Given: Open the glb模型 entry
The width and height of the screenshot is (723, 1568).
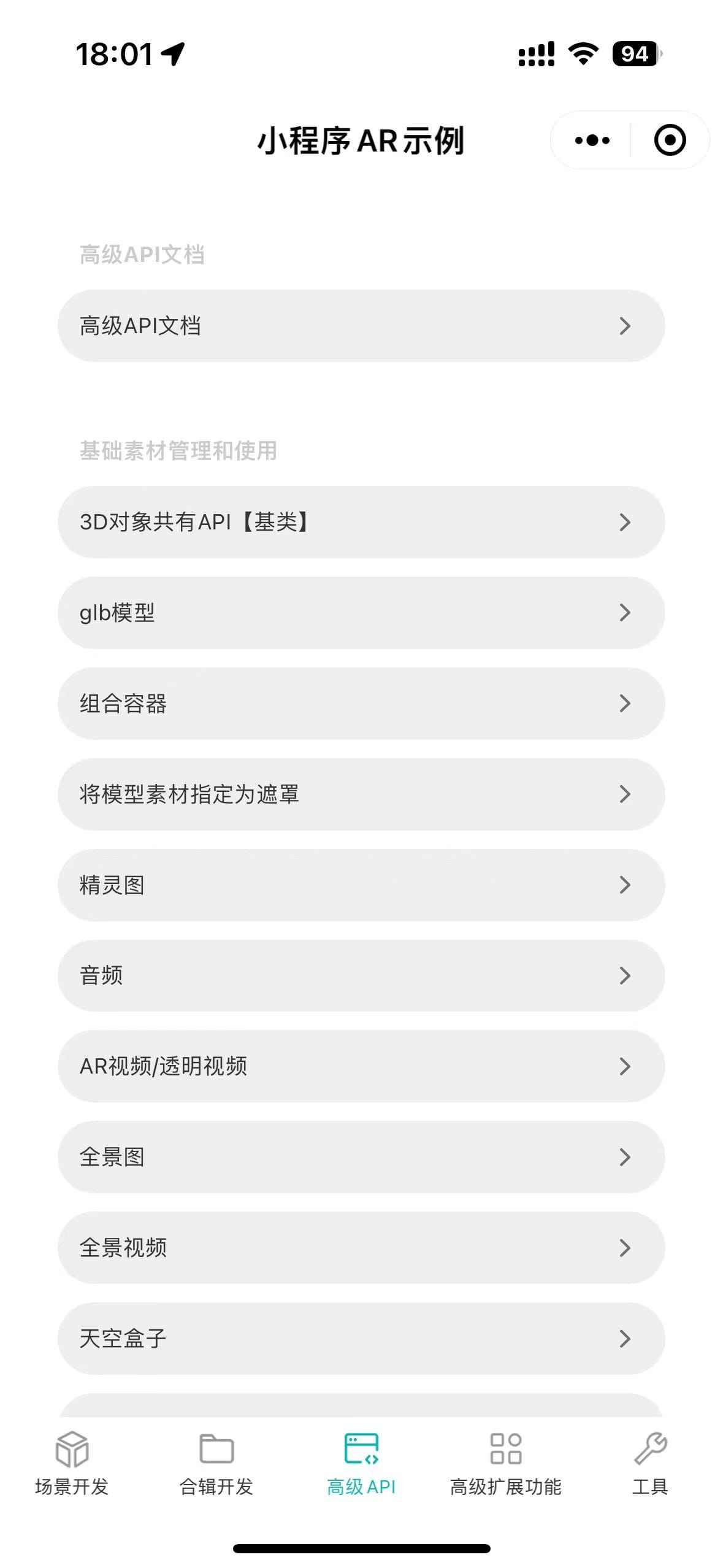Looking at the screenshot, I should [361, 613].
